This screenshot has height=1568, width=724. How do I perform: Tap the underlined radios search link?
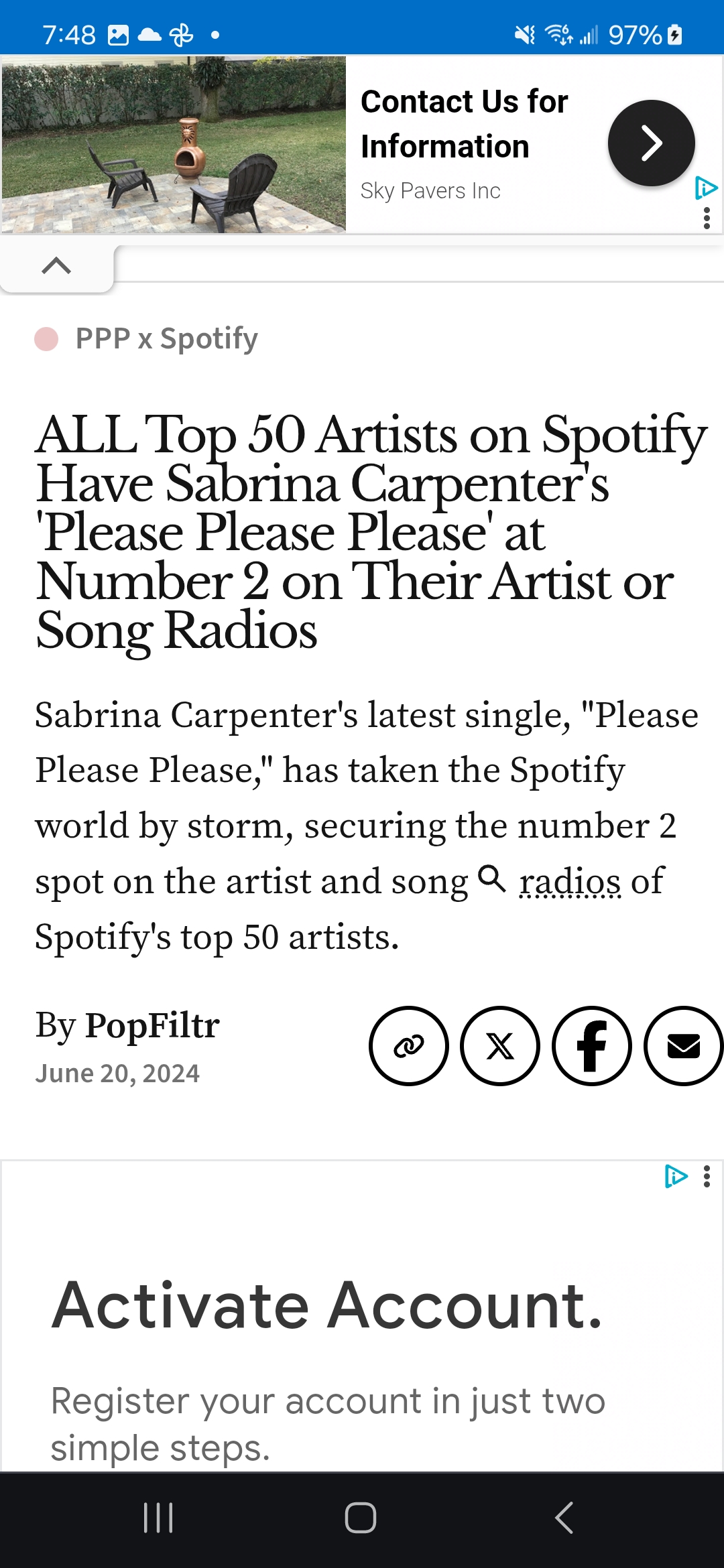570,880
